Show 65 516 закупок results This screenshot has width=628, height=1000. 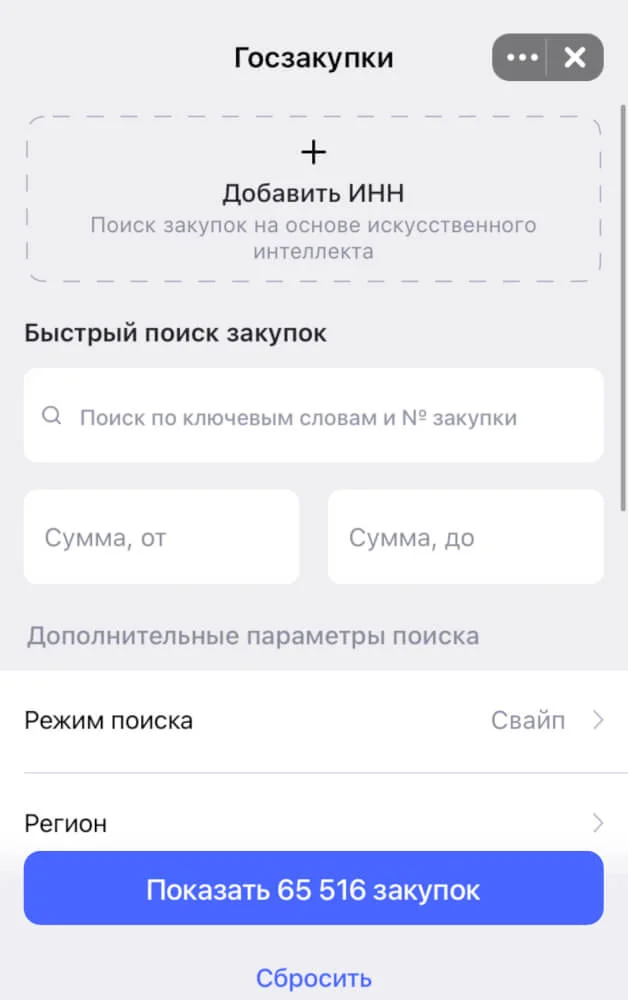tap(313, 889)
